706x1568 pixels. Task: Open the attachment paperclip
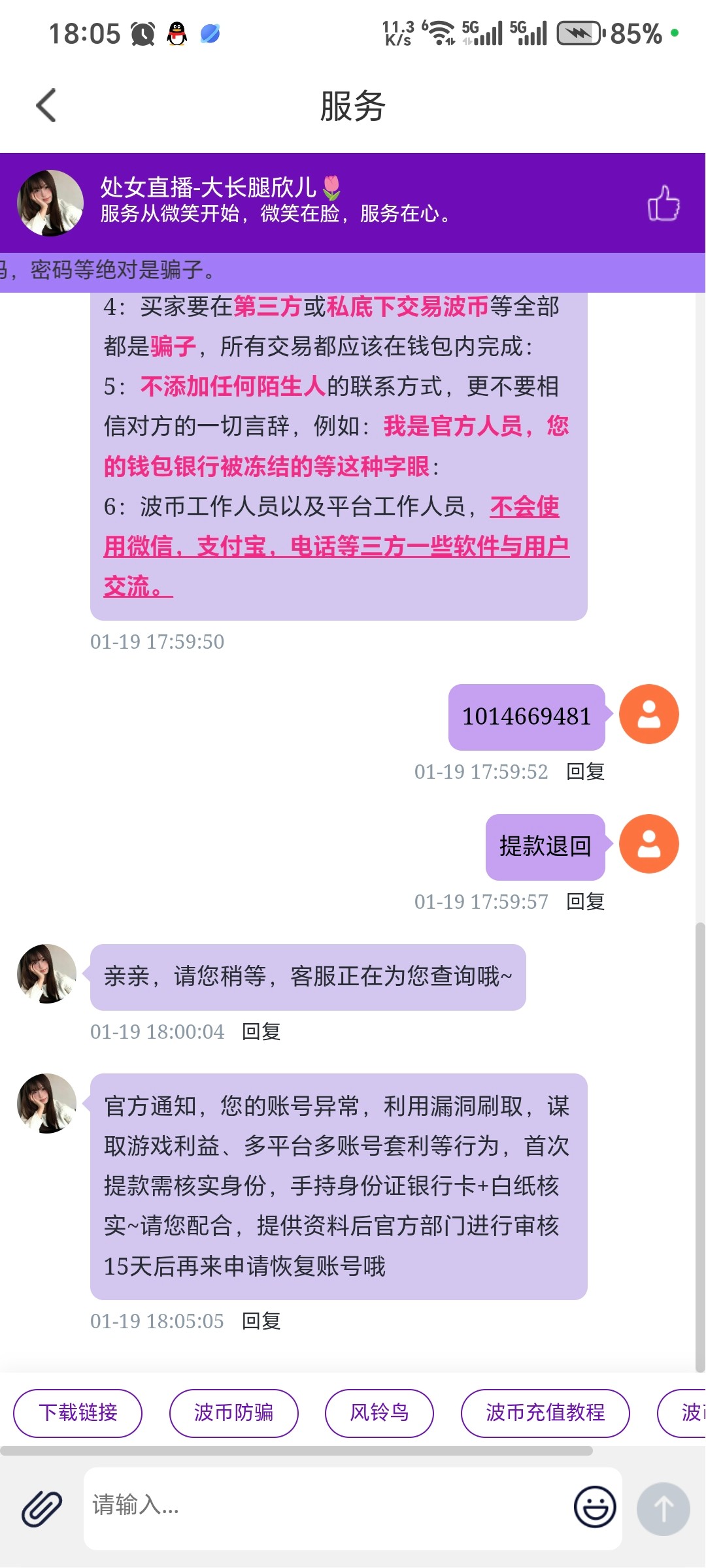point(42,1509)
